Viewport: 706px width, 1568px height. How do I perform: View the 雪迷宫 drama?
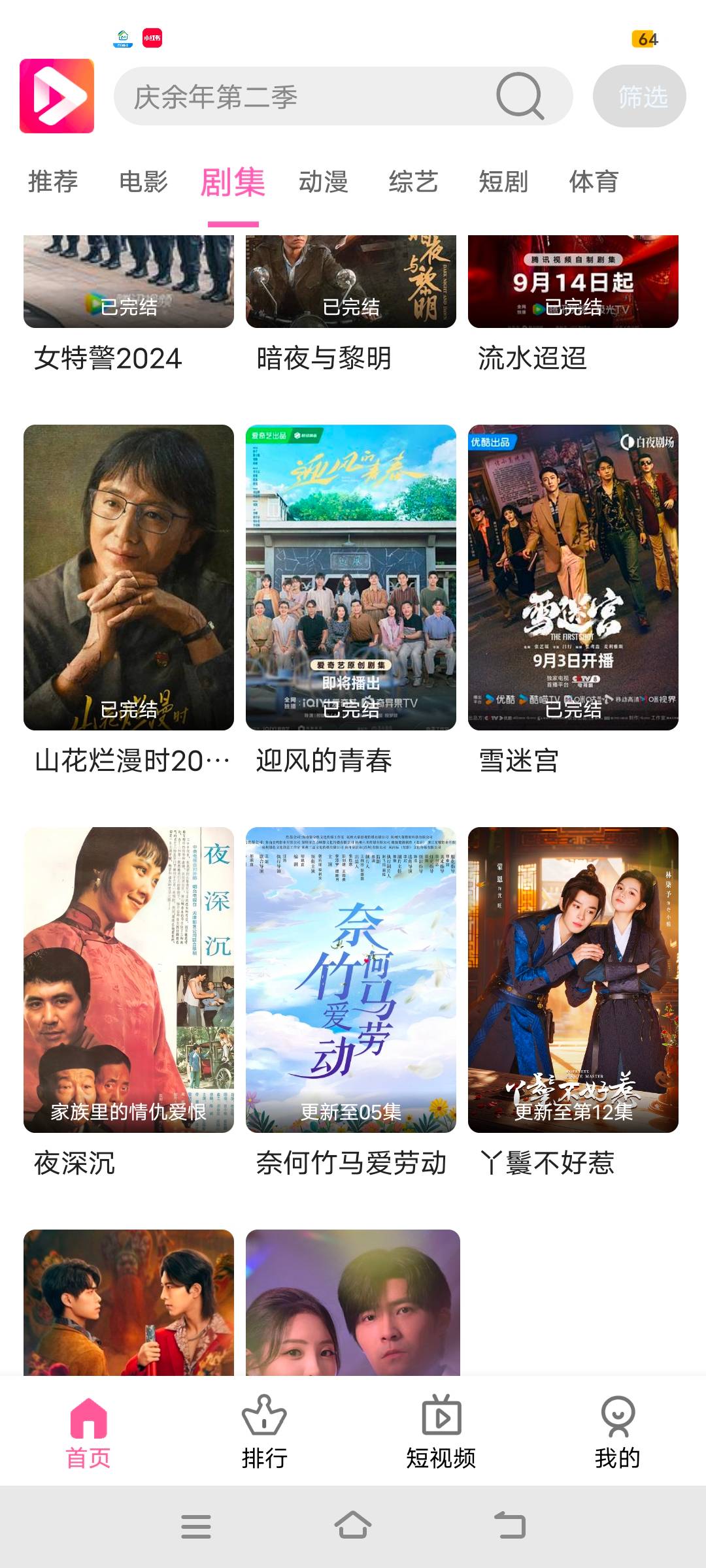pos(573,578)
